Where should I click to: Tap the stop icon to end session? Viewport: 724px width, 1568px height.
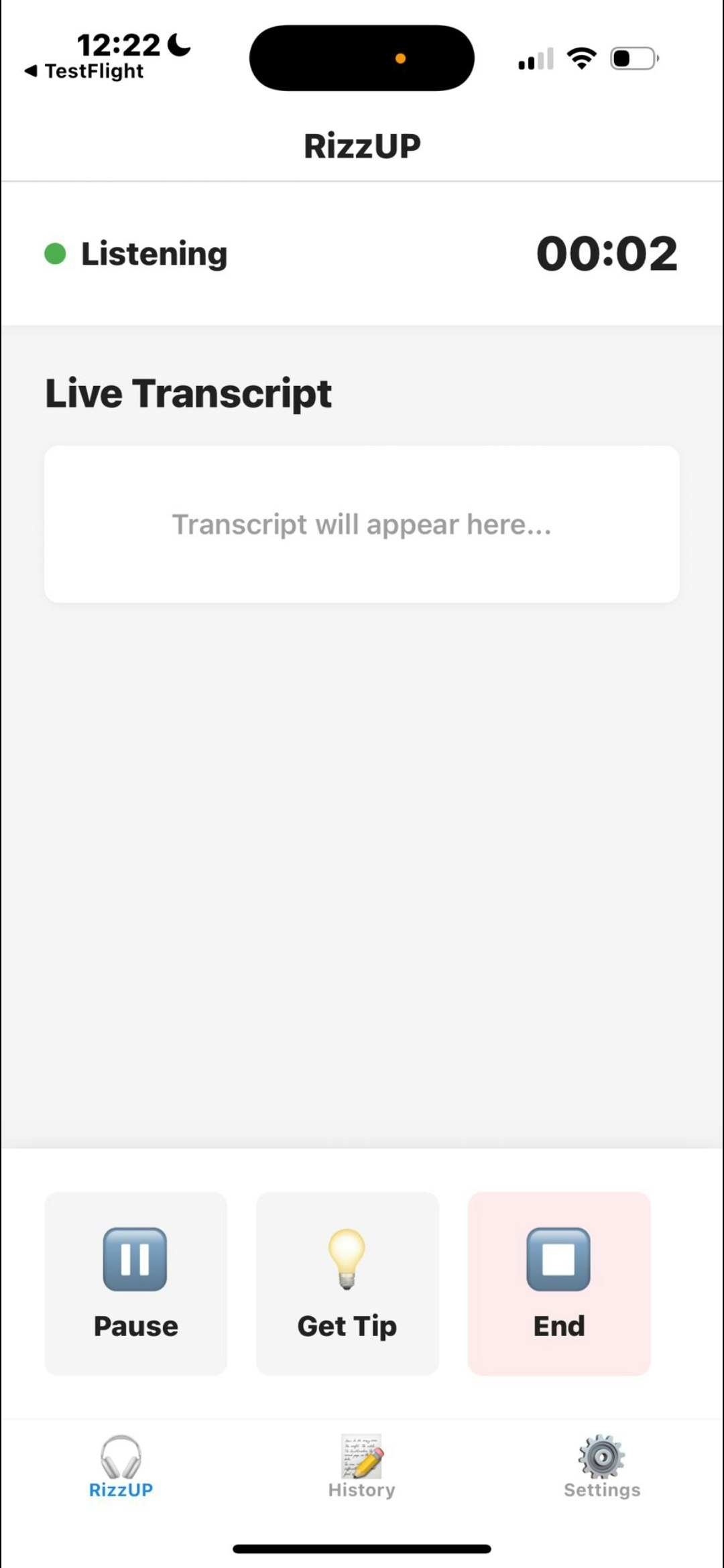pyautogui.click(x=558, y=1258)
